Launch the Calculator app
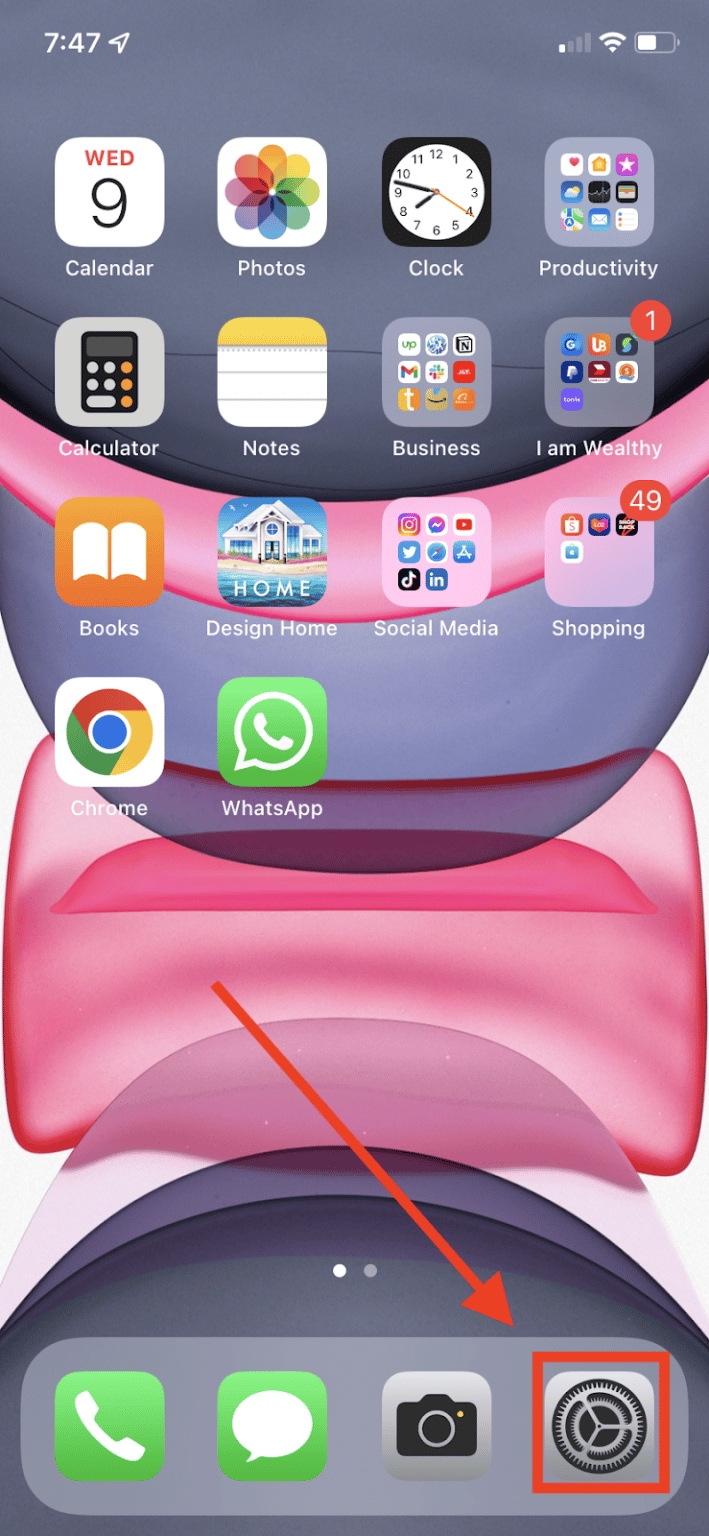The image size is (709, 1536). pyautogui.click(x=109, y=372)
